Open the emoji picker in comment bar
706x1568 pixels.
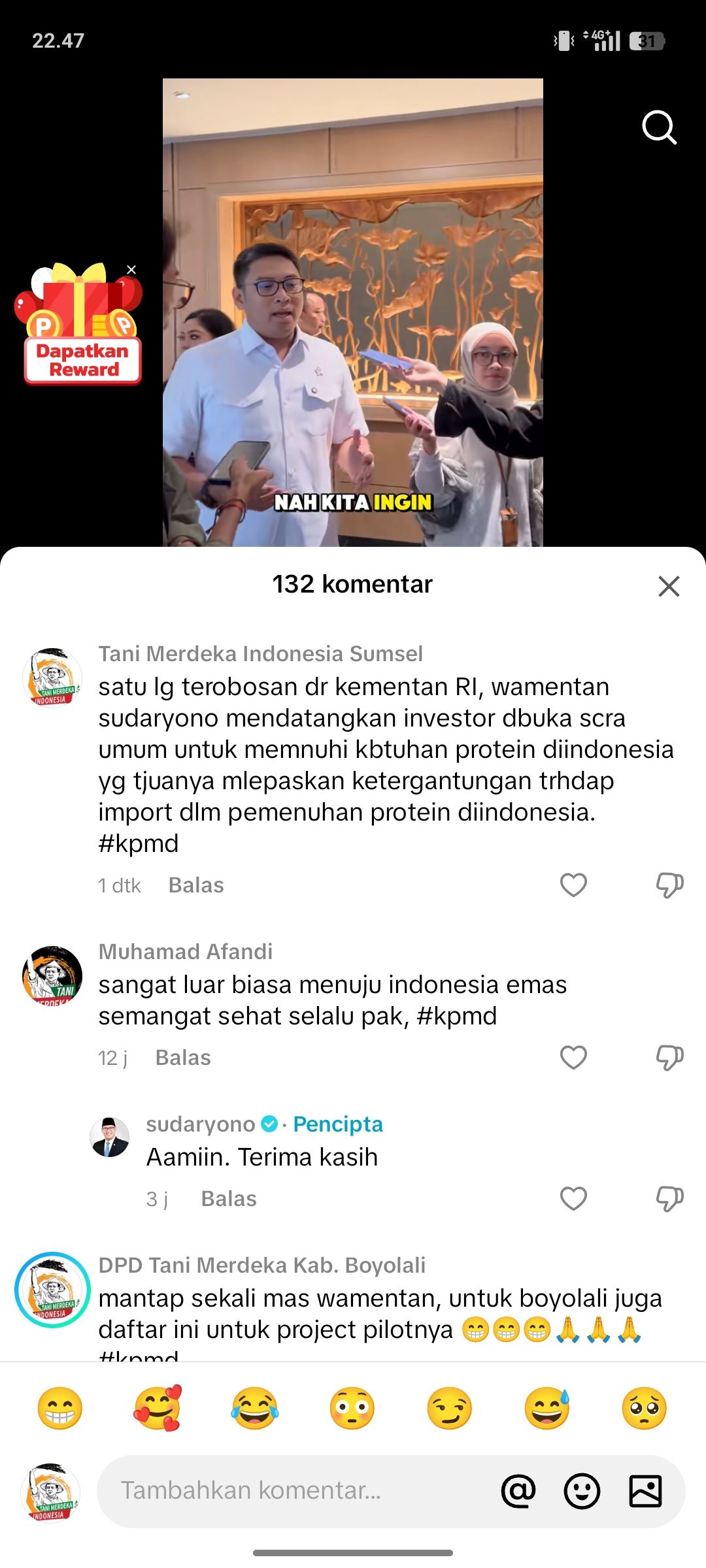(x=582, y=1491)
